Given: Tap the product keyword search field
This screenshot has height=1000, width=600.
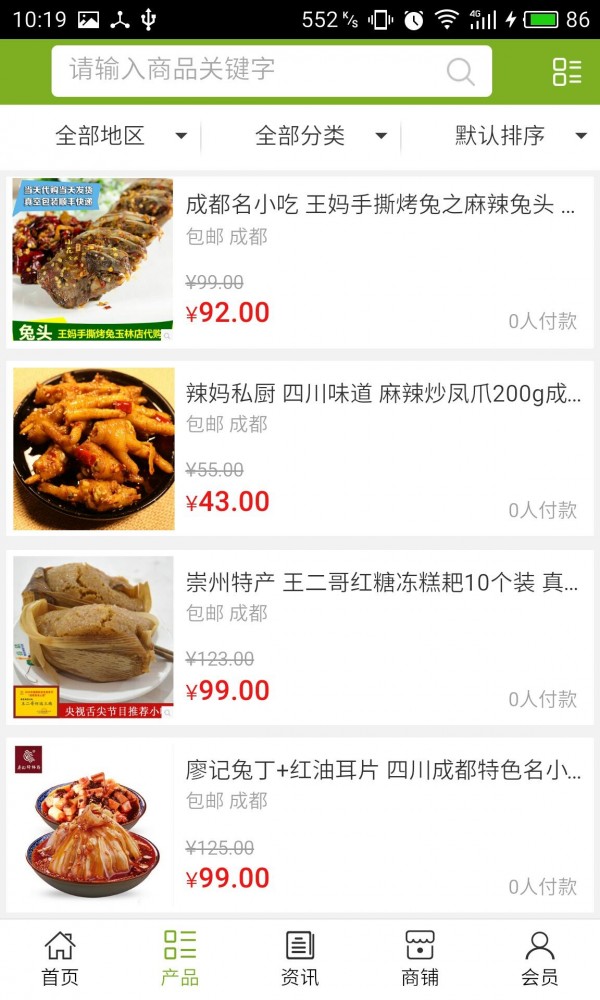Looking at the screenshot, I should (x=250, y=70).
